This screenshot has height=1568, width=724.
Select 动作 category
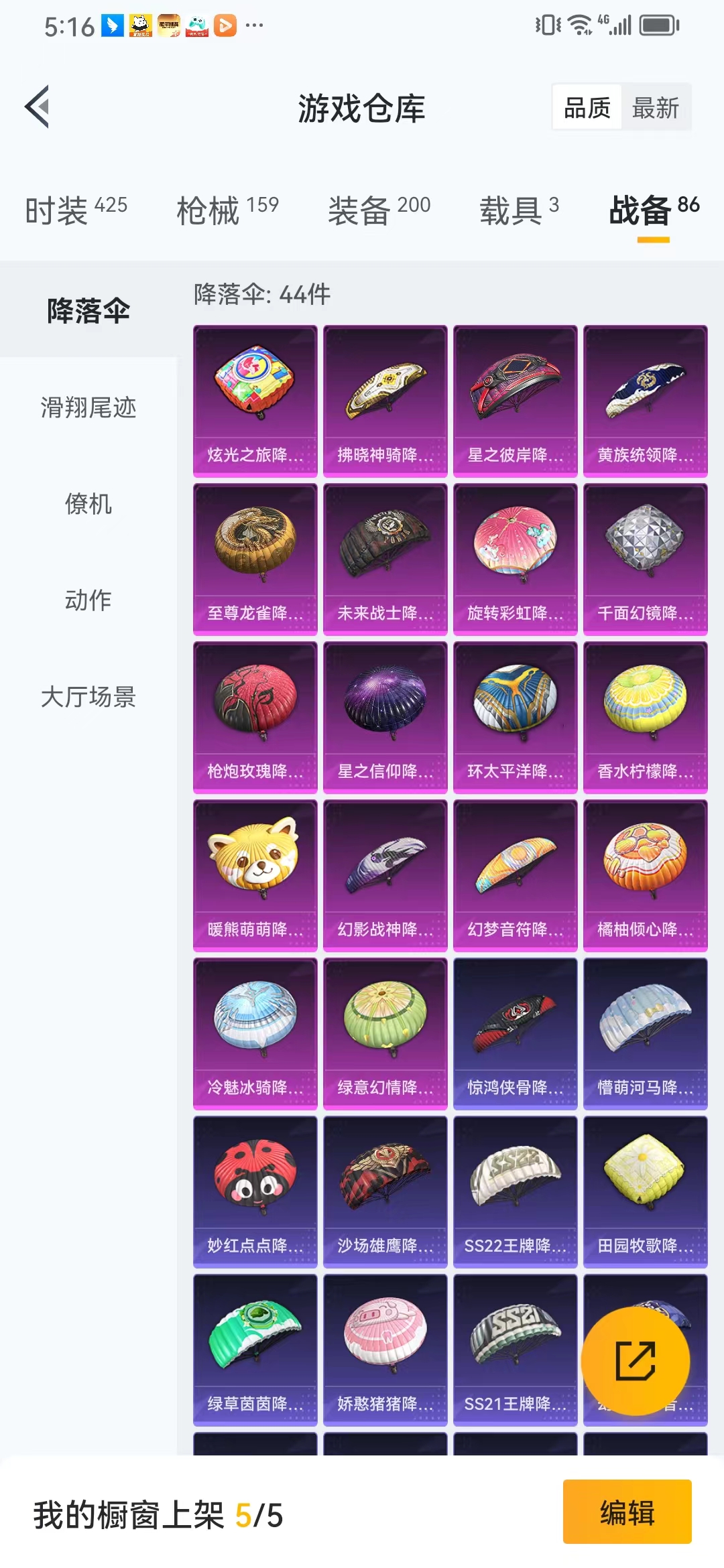(x=88, y=600)
